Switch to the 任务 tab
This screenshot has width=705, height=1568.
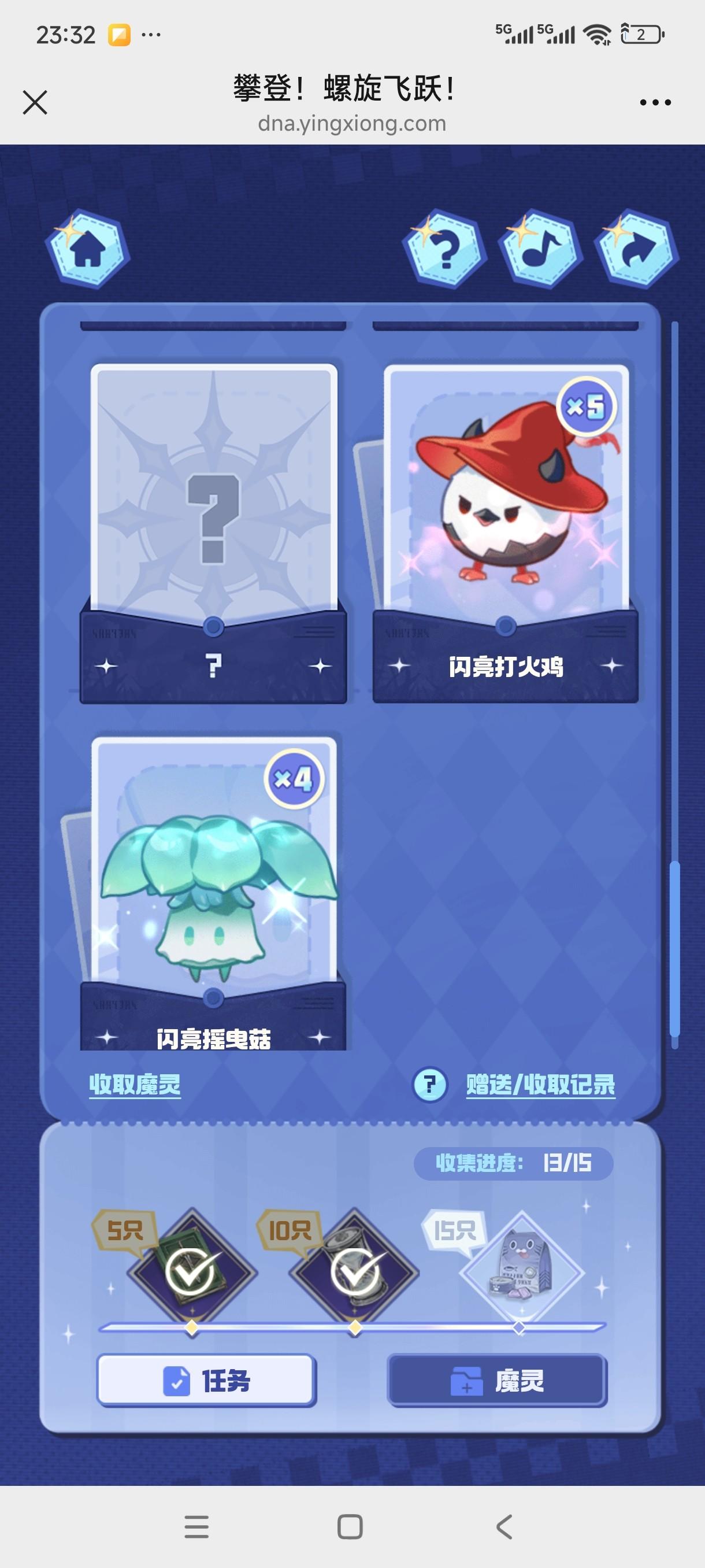207,1381
